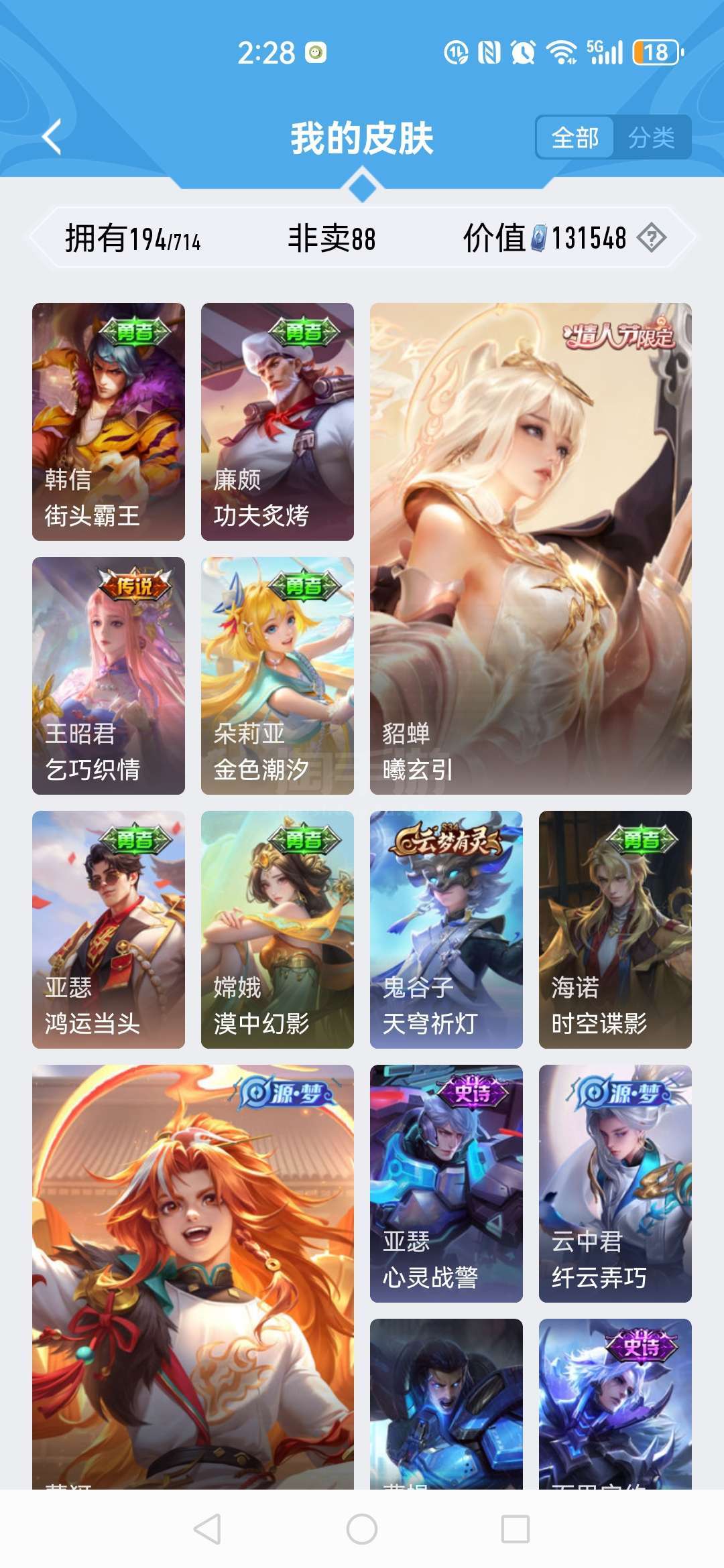Open 王昭君 乞巧织情 skin card
This screenshot has width=724, height=1568.
pyautogui.click(x=109, y=675)
